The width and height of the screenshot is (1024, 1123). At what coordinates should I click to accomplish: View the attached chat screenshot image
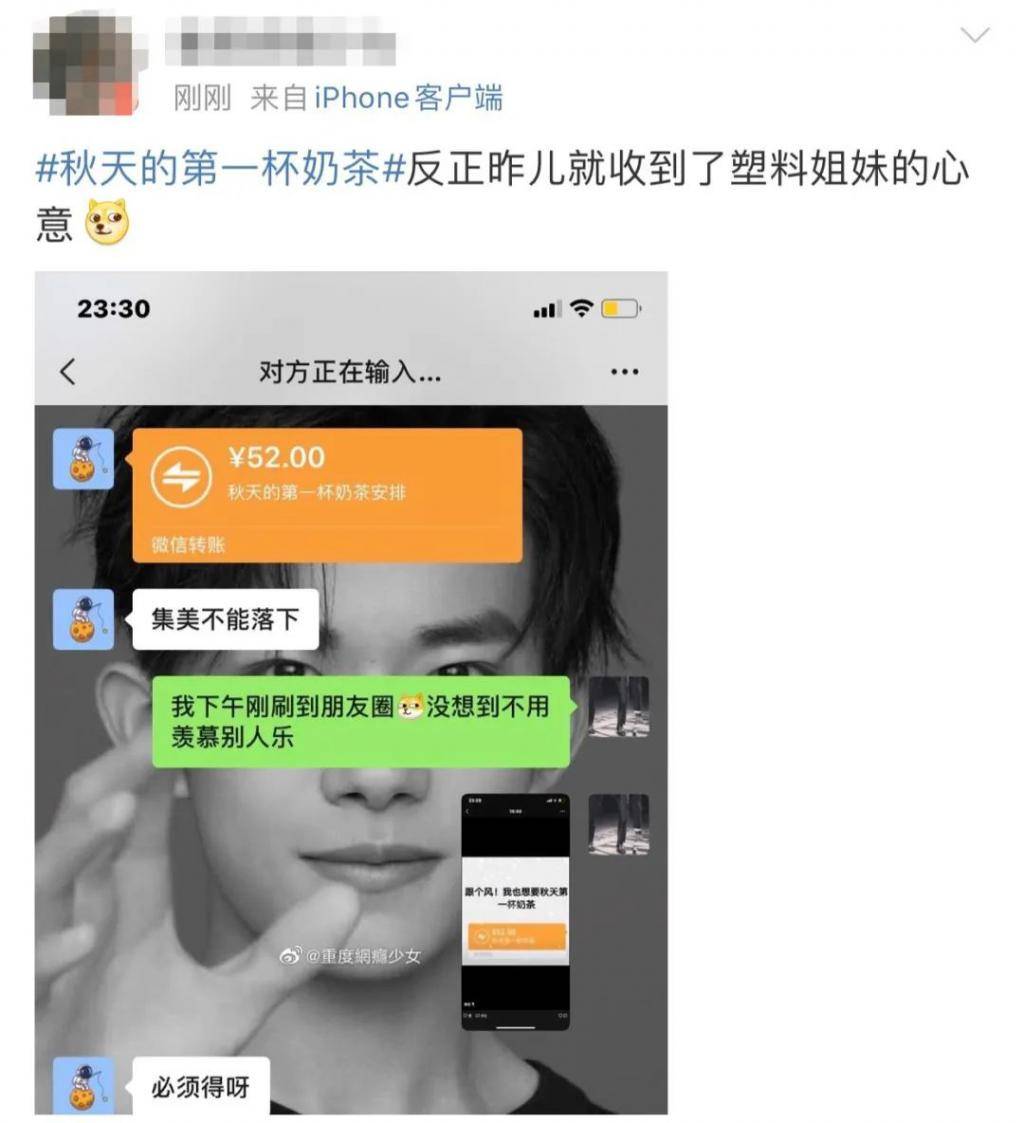tap(351, 692)
